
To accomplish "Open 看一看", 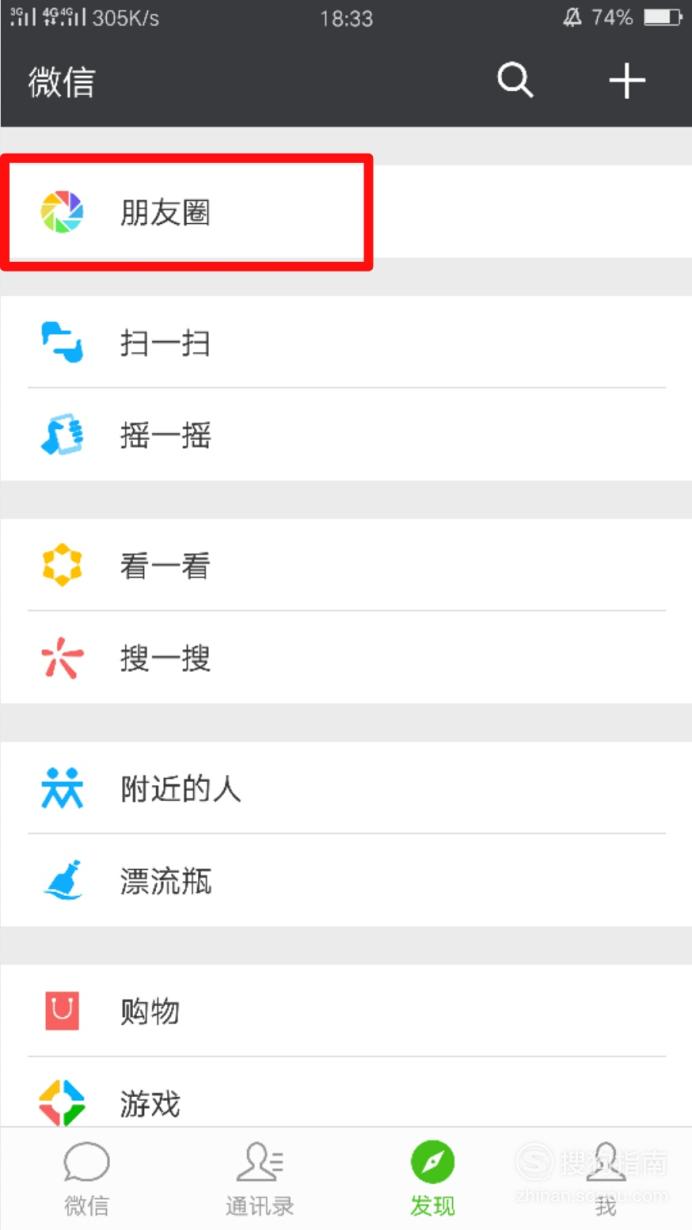I will [346, 565].
